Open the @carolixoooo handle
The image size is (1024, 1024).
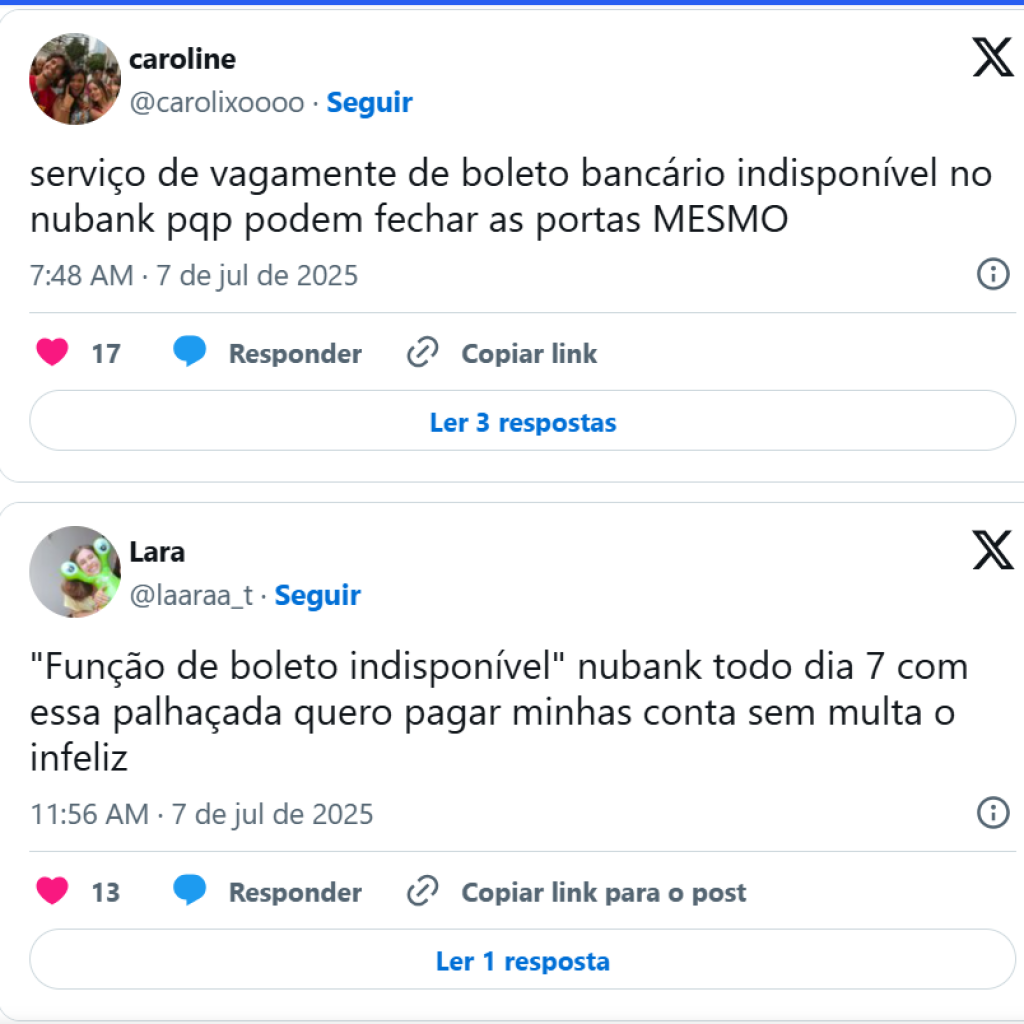coord(217,103)
